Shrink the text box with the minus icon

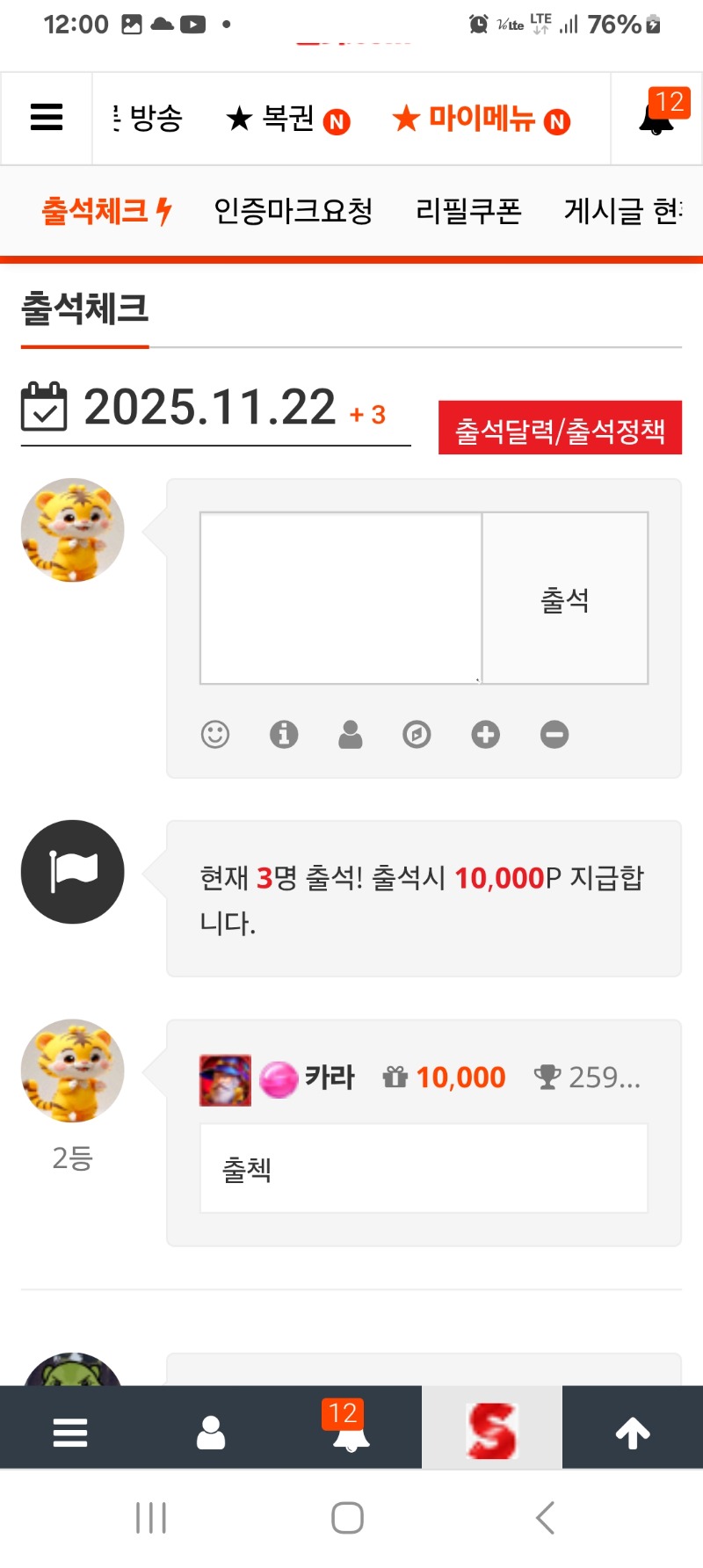pyautogui.click(x=554, y=734)
